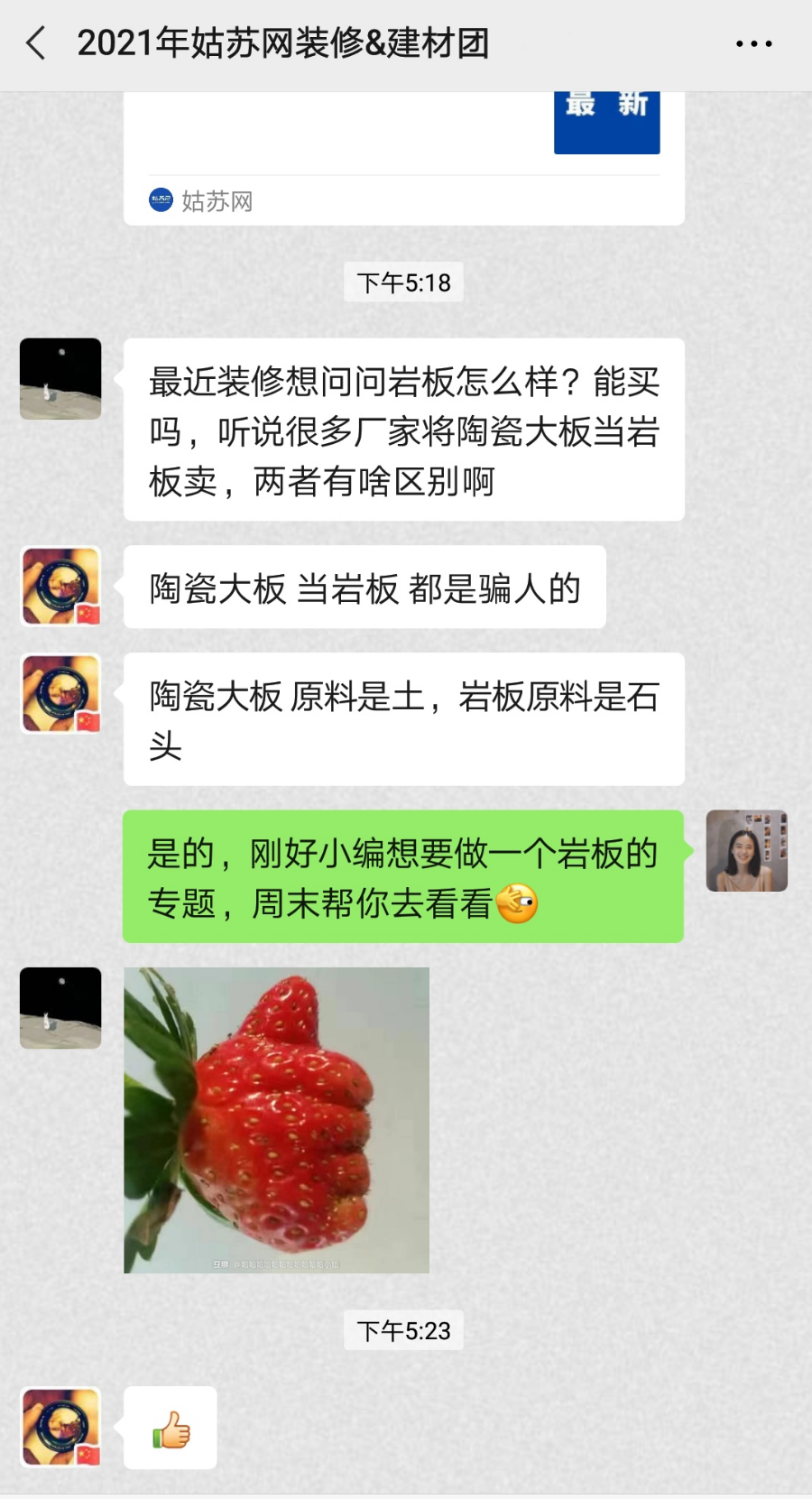The height and width of the screenshot is (1499, 812).
Task: Open the group chat options menu
Action: coord(753,43)
